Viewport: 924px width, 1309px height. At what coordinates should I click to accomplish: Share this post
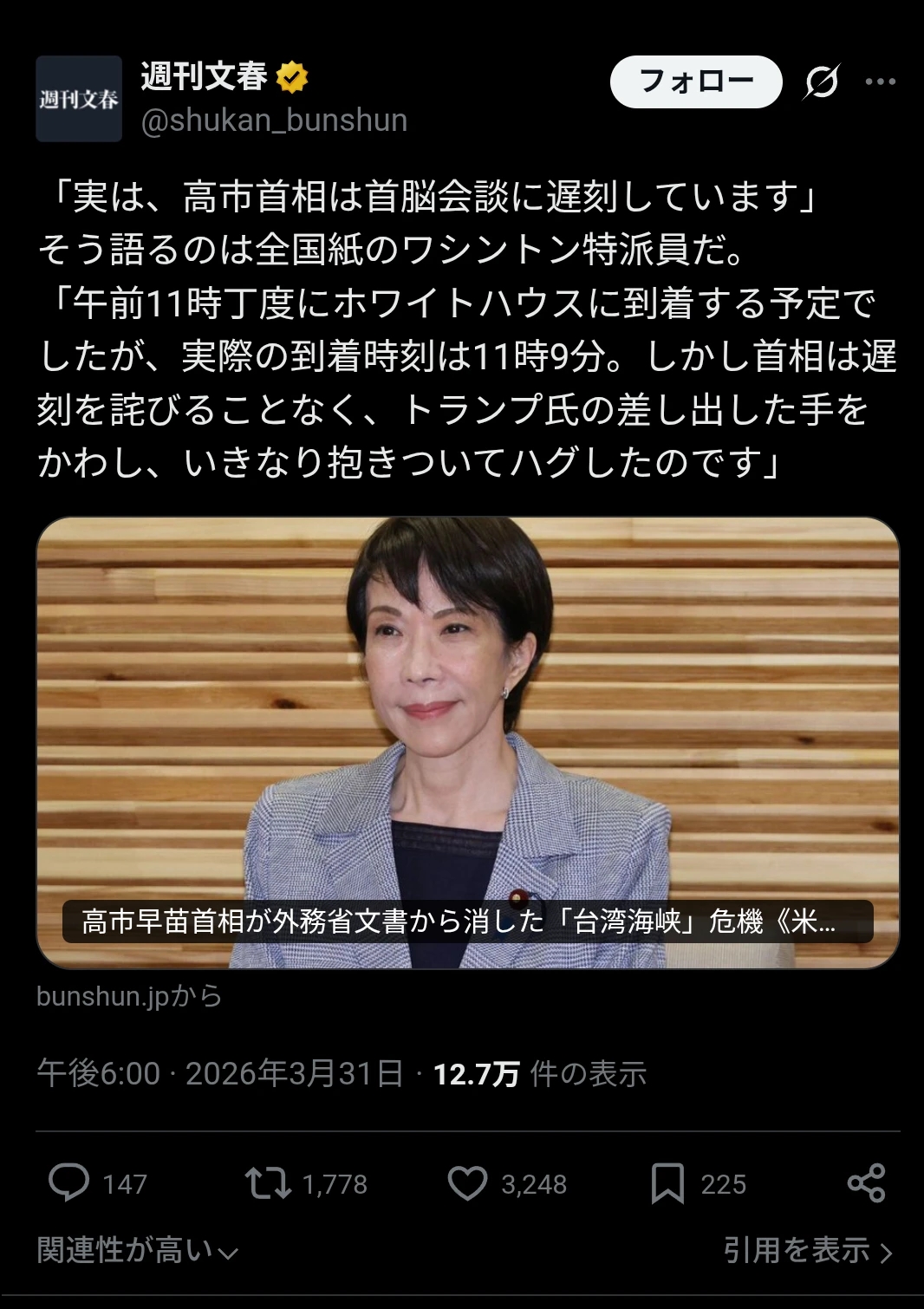coord(866,1183)
